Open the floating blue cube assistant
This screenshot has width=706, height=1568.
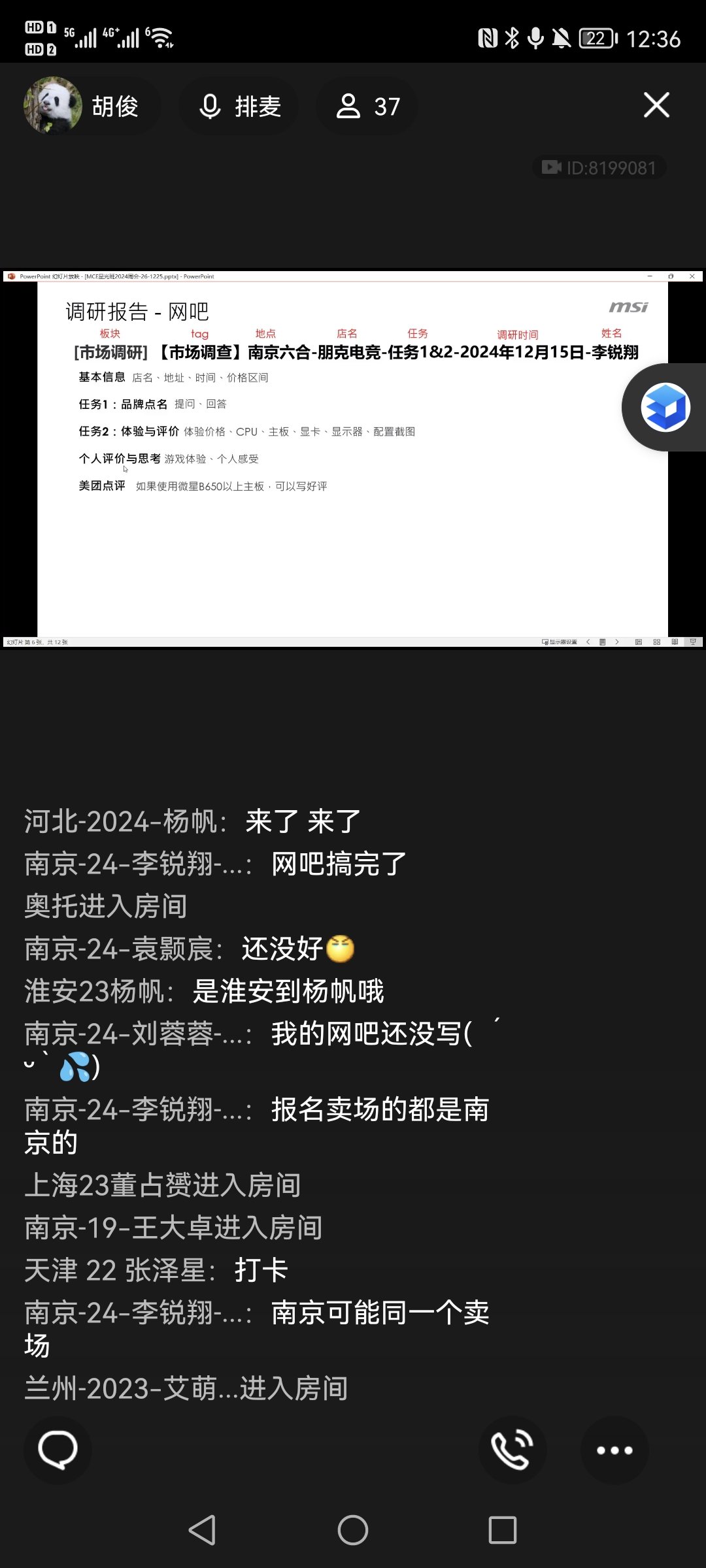665,407
